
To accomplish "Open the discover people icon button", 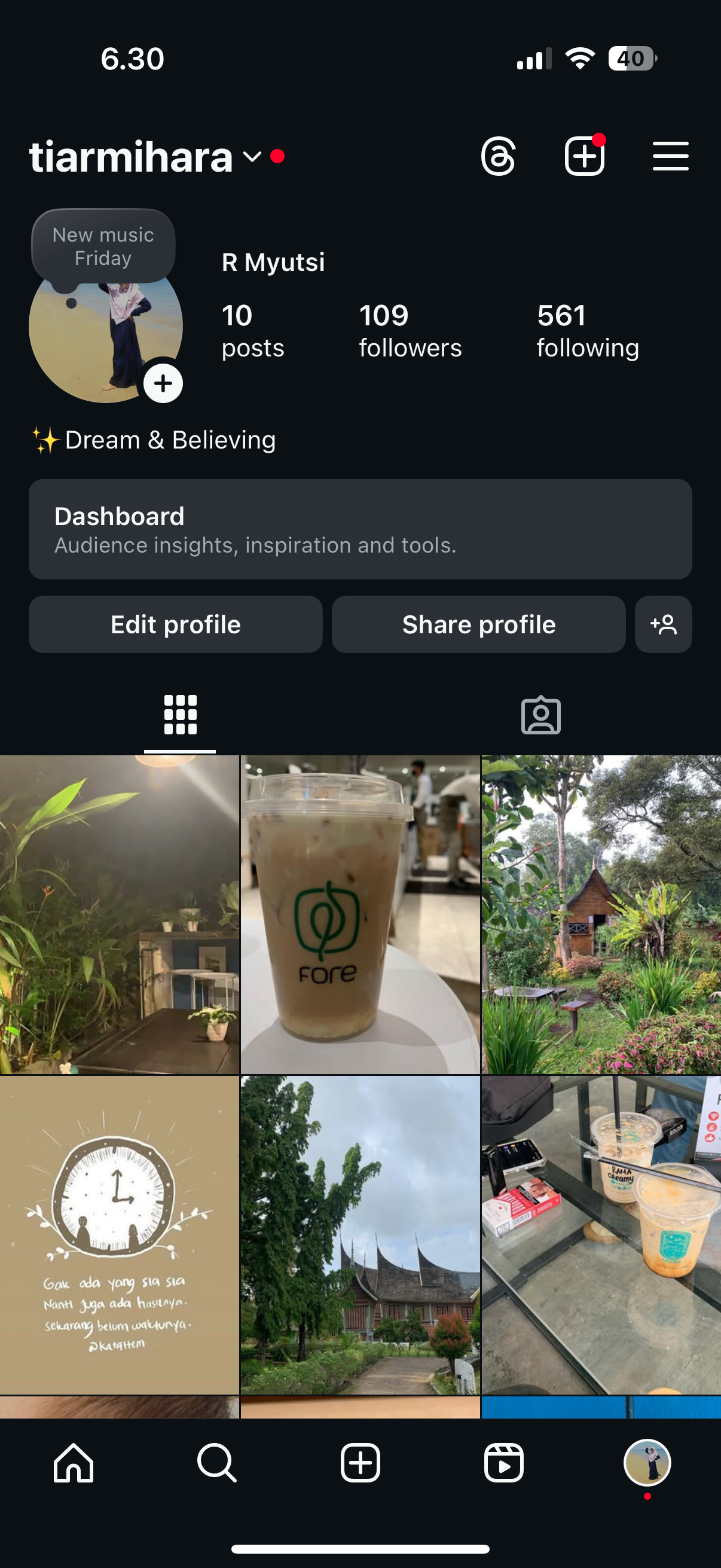I will [663, 624].
